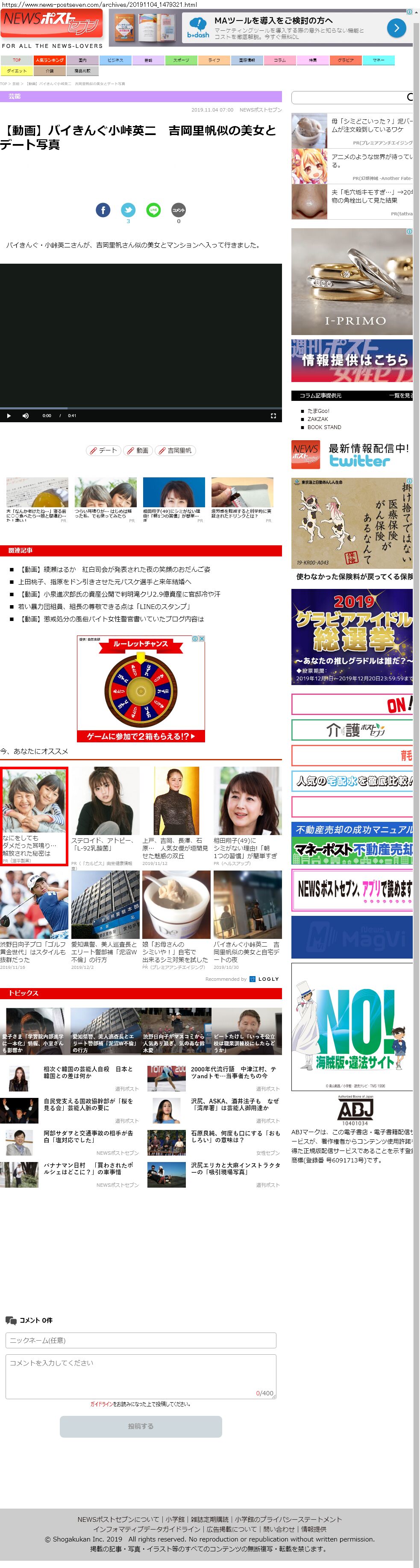Screen dimensions: 420x1568
Task: Select the デート tag chip
Action: [103, 450]
